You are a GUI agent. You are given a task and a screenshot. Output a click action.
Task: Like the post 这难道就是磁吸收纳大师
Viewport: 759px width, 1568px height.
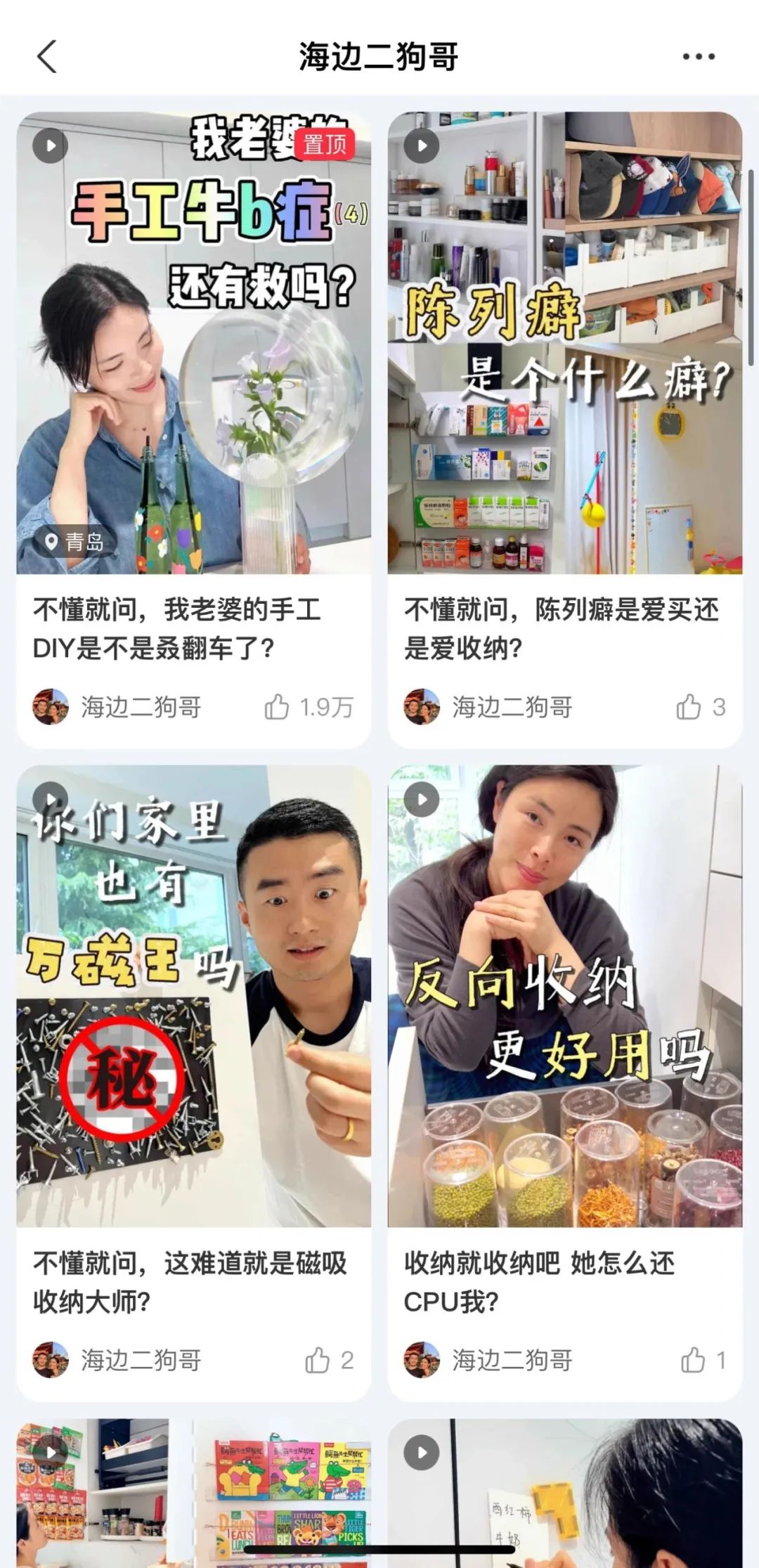coord(318,1360)
